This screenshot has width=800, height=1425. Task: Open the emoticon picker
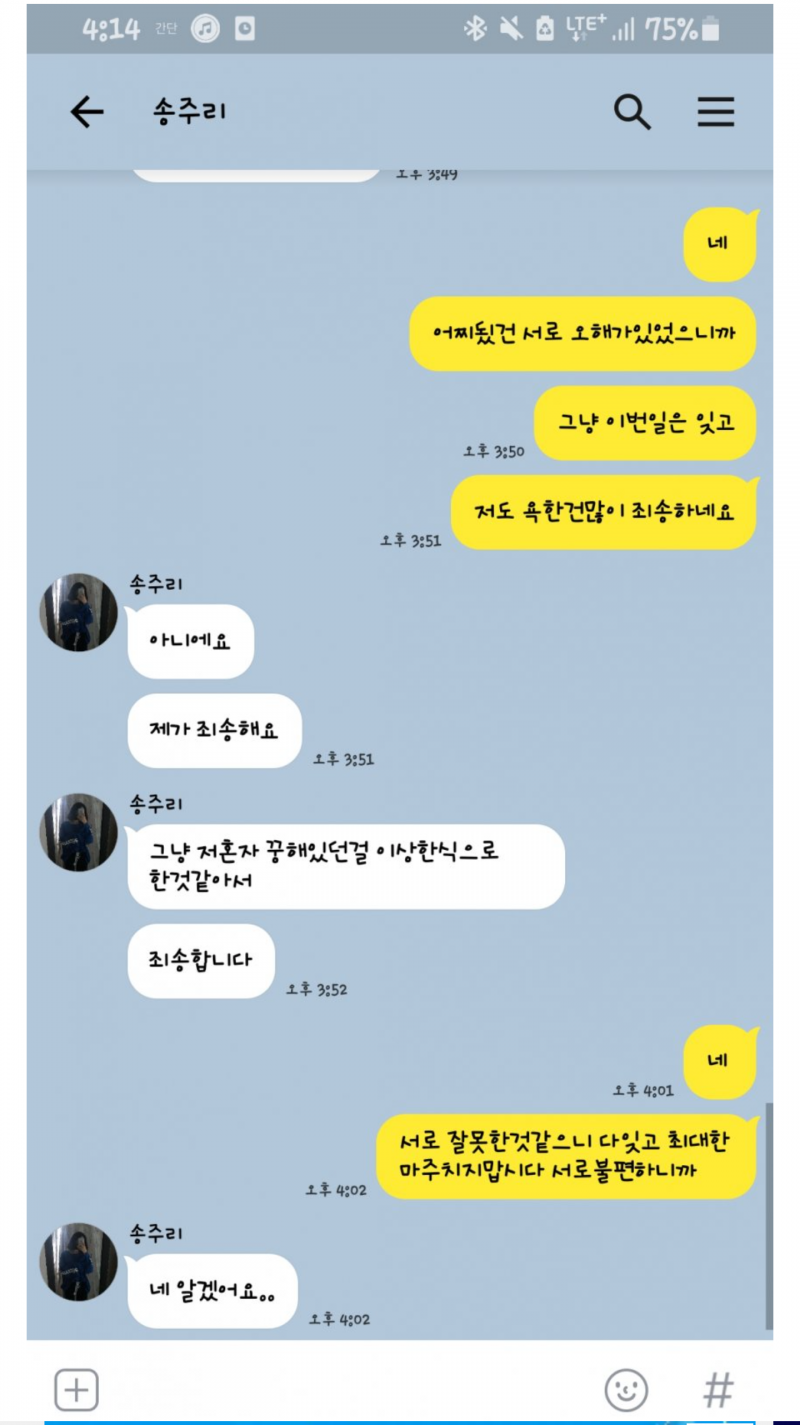(626, 1390)
